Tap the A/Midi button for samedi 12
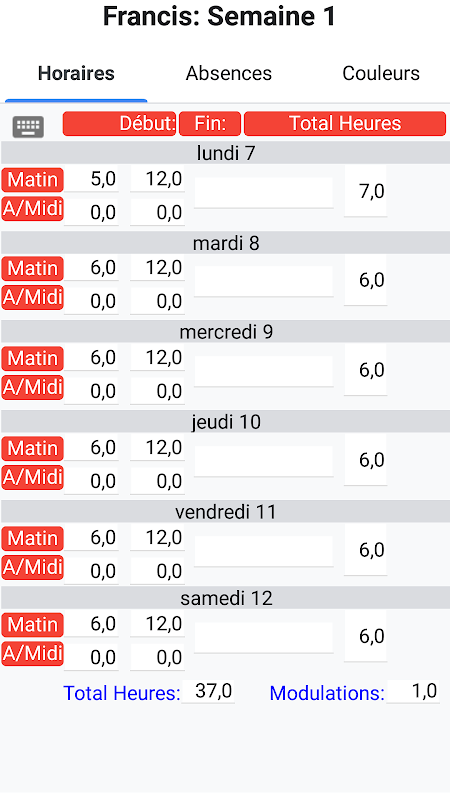Screen dimensions: 450x800 (x=33, y=654)
